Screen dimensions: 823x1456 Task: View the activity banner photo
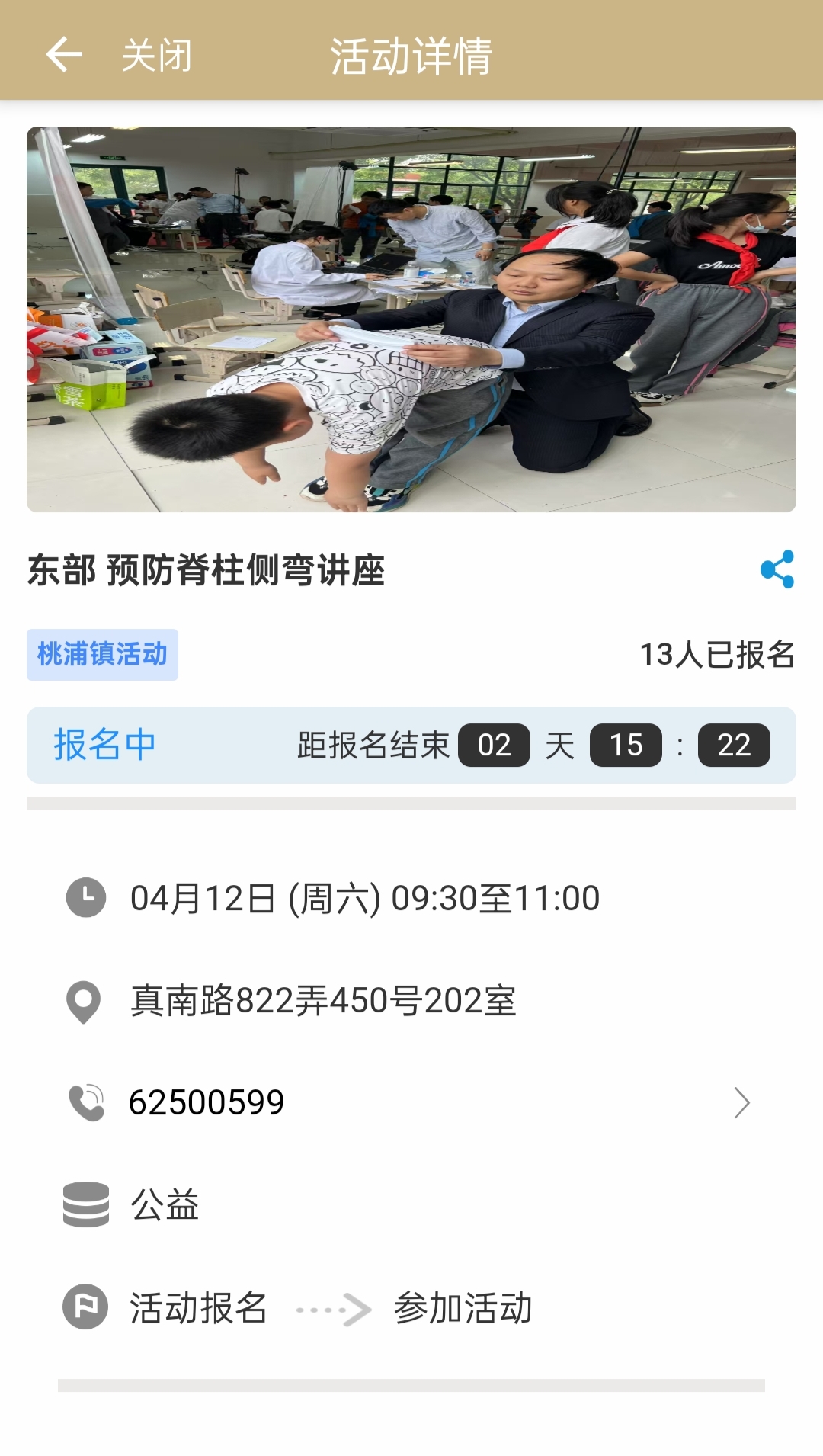point(411,319)
